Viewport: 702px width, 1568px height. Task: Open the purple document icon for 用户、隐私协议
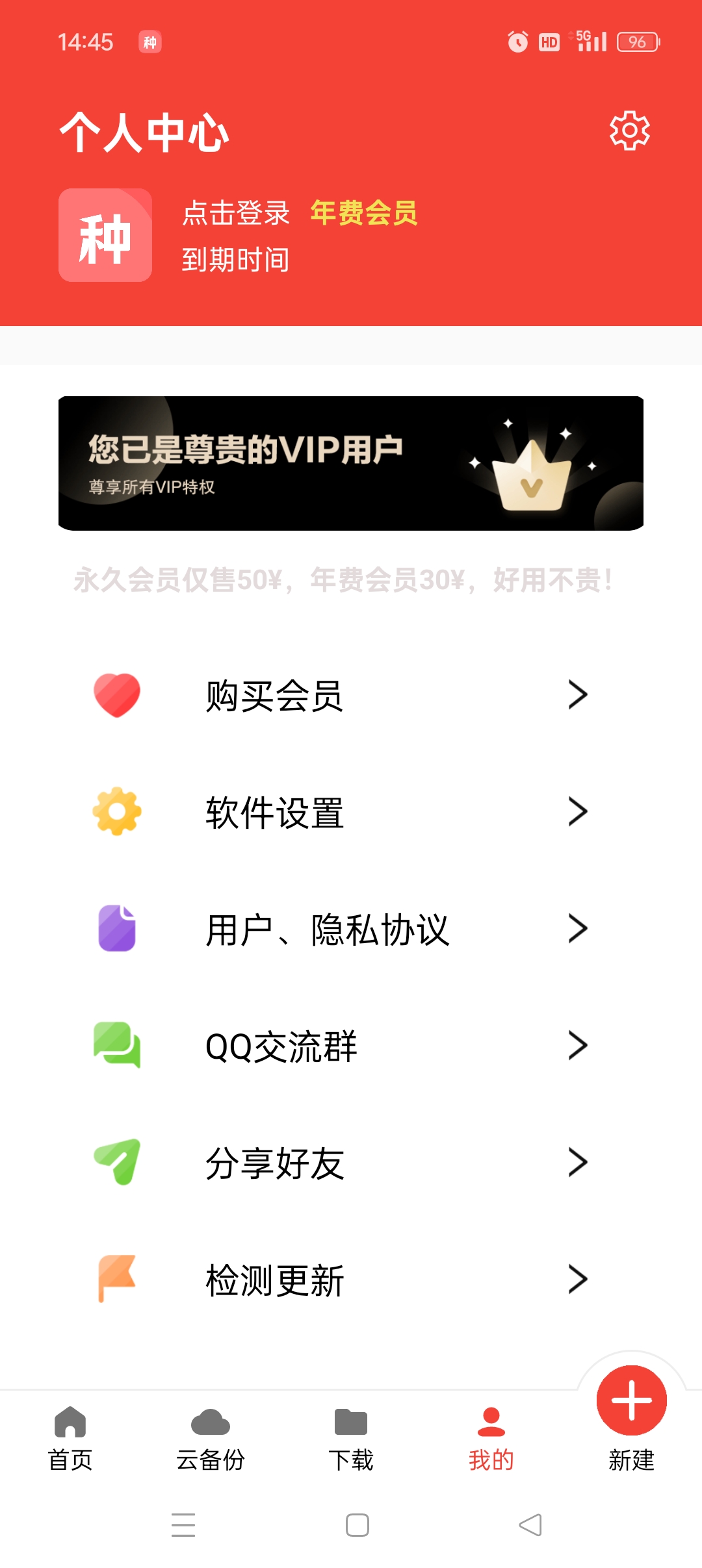tap(116, 929)
